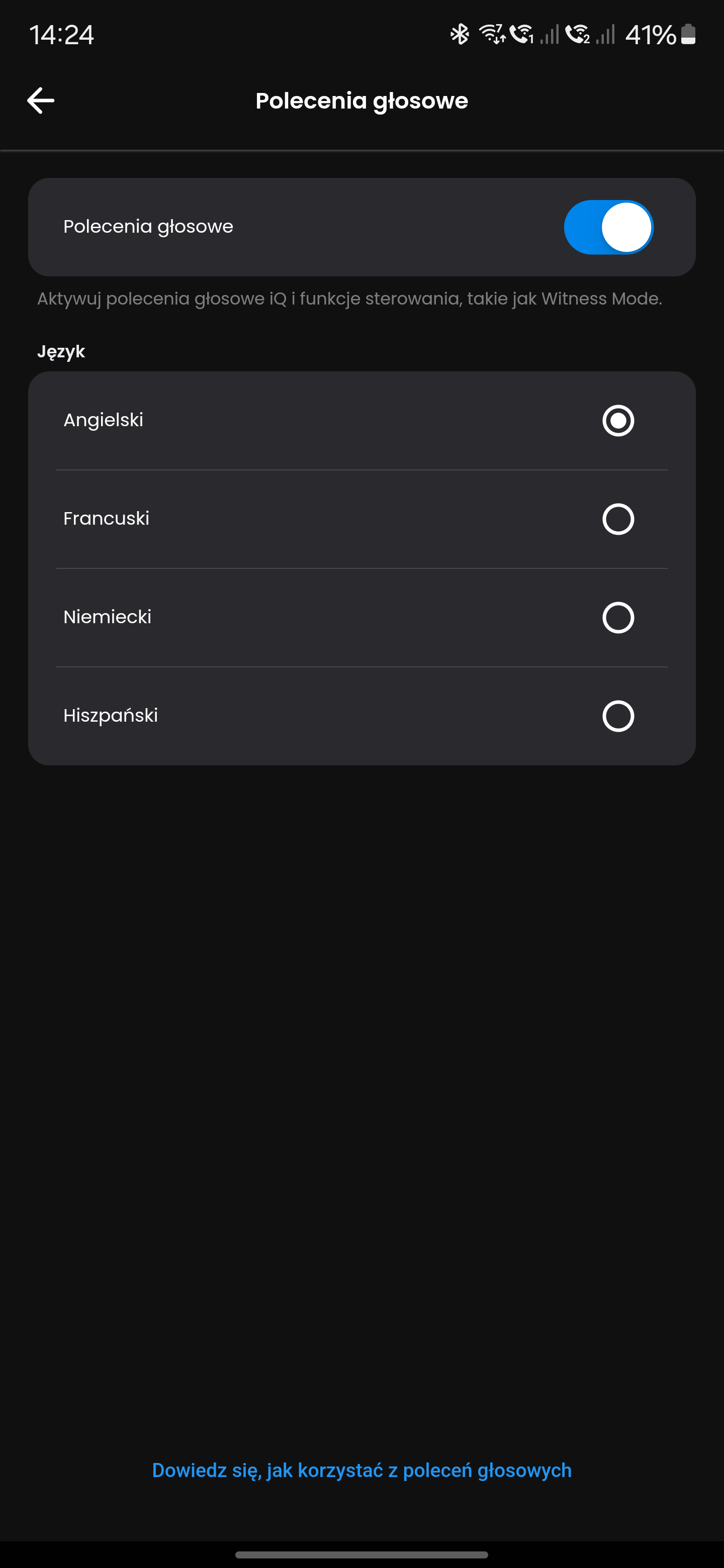724x1568 pixels.
Task: Choose Francuski as the voice language
Action: (x=361, y=519)
